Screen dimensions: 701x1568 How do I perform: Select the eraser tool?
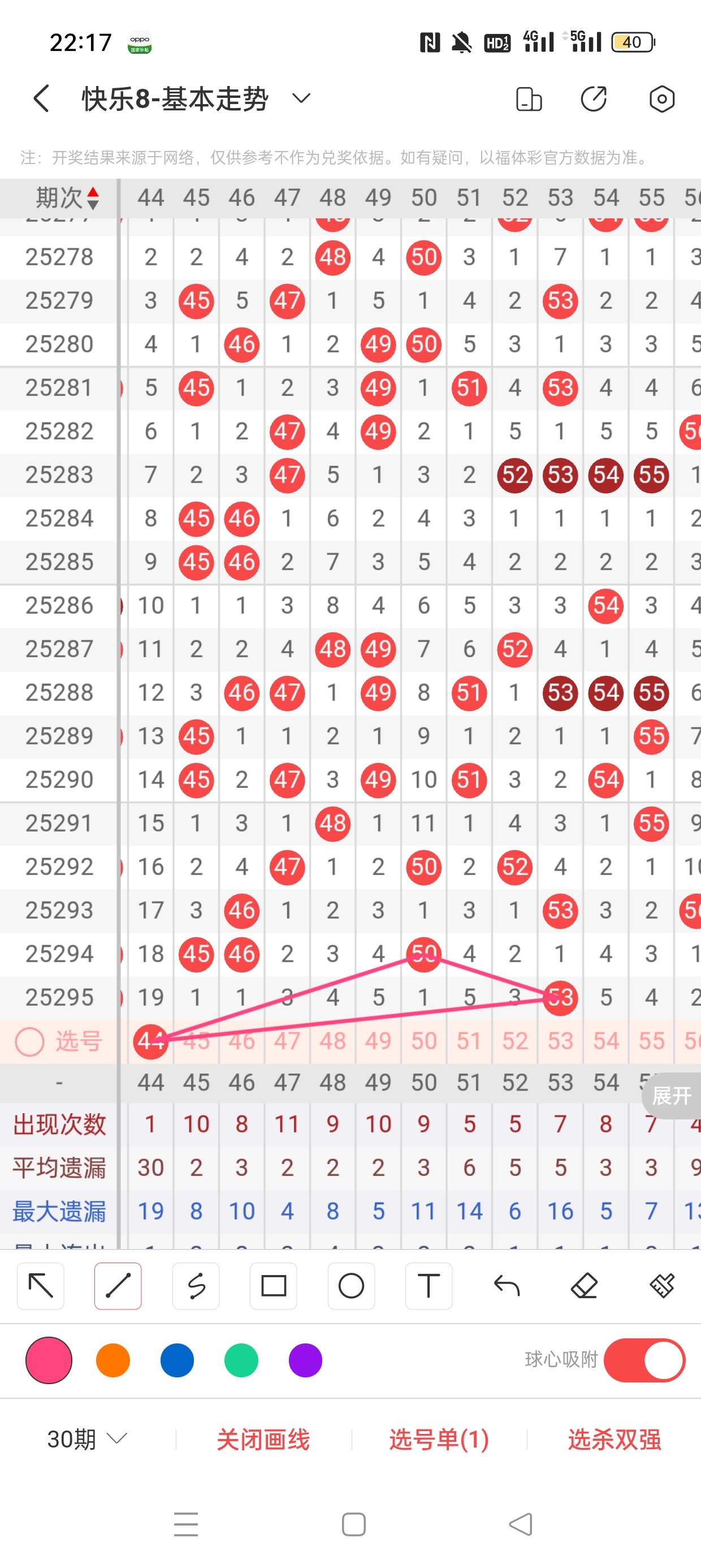pyautogui.click(x=584, y=1286)
